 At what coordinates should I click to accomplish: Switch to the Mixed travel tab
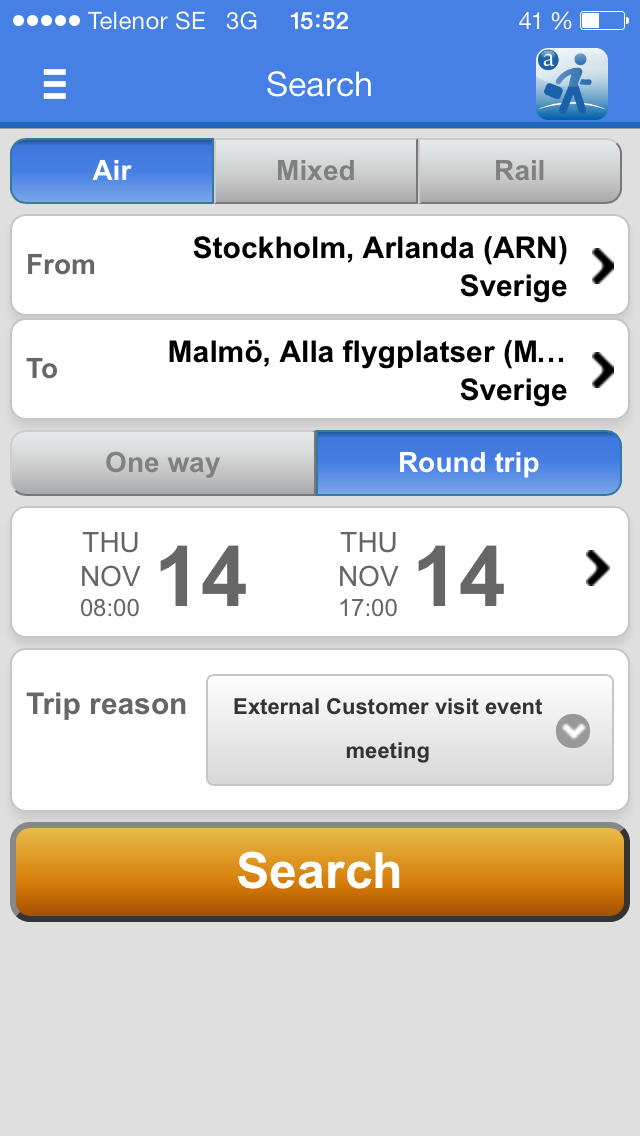tap(316, 171)
